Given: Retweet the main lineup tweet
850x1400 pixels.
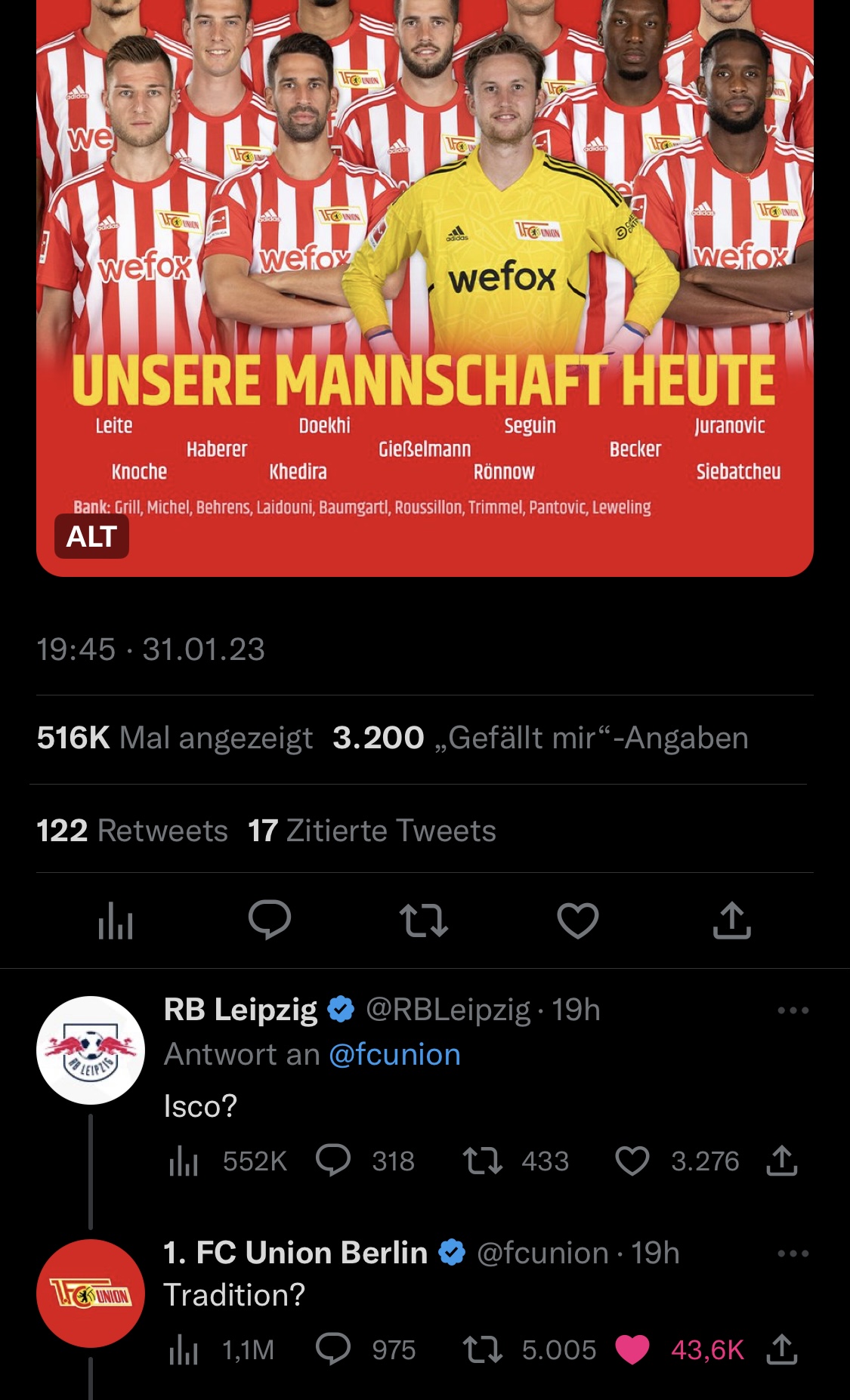Looking at the screenshot, I should point(424,920).
